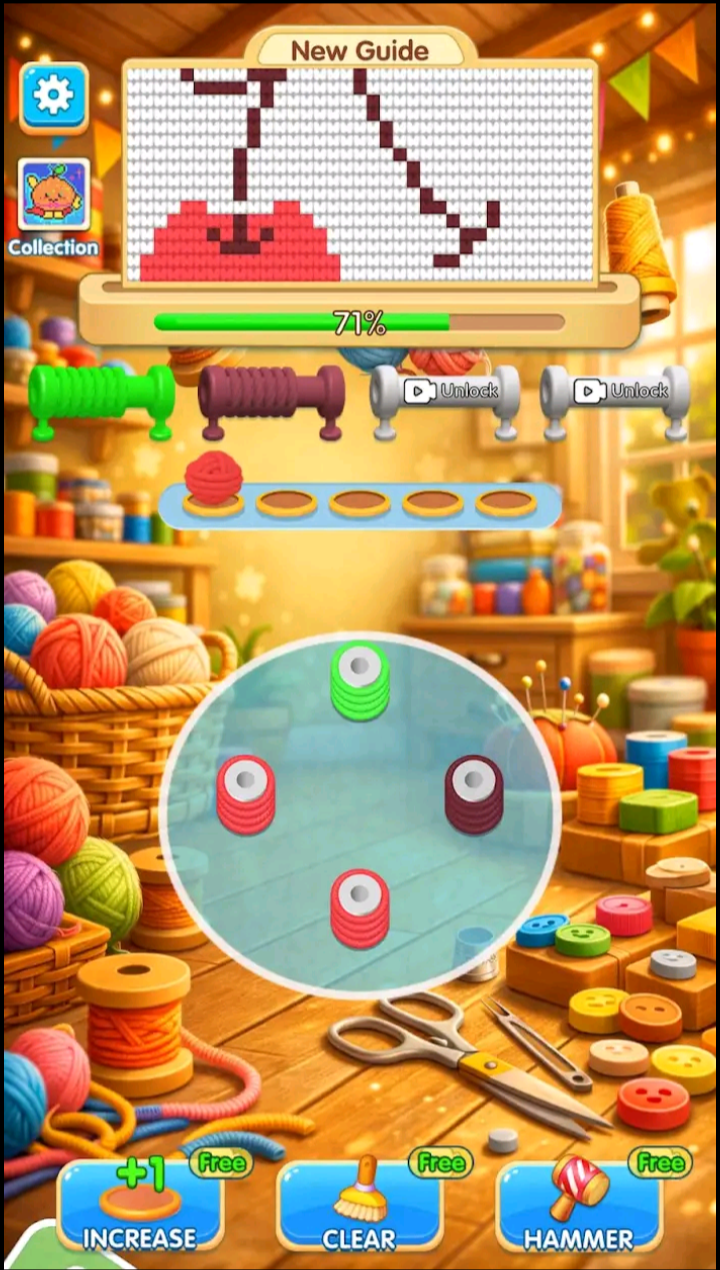Select the left red thread stack
The width and height of the screenshot is (720, 1270).
[x=246, y=795]
